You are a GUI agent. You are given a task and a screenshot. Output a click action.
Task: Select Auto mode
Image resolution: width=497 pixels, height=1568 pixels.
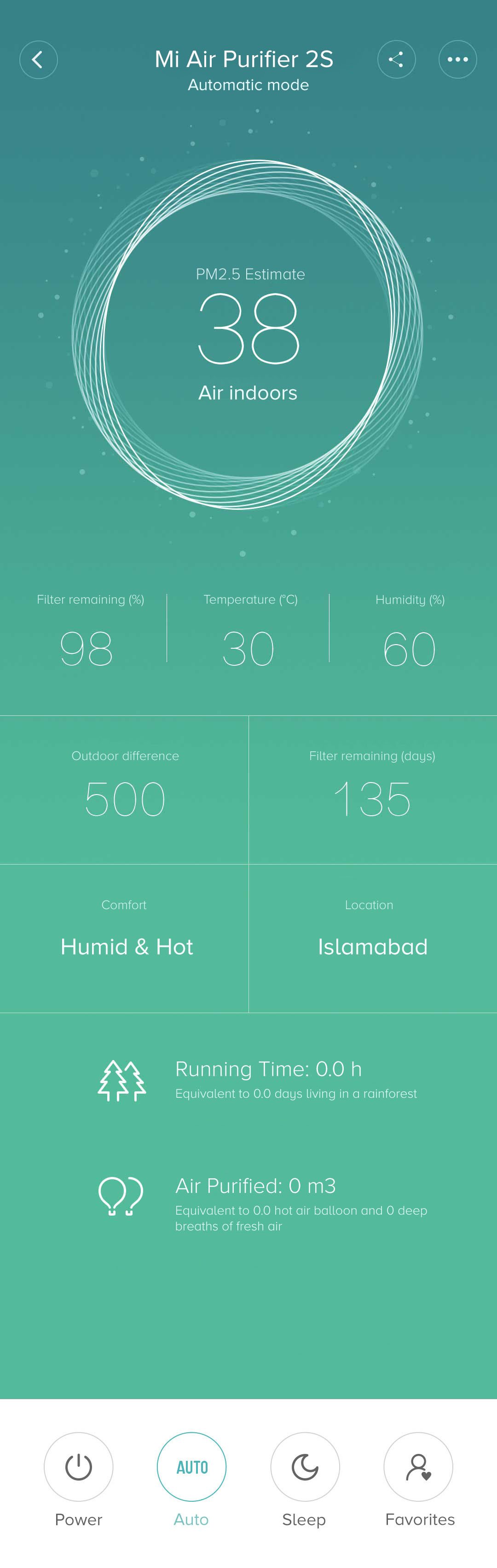click(x=192, y=1466)
